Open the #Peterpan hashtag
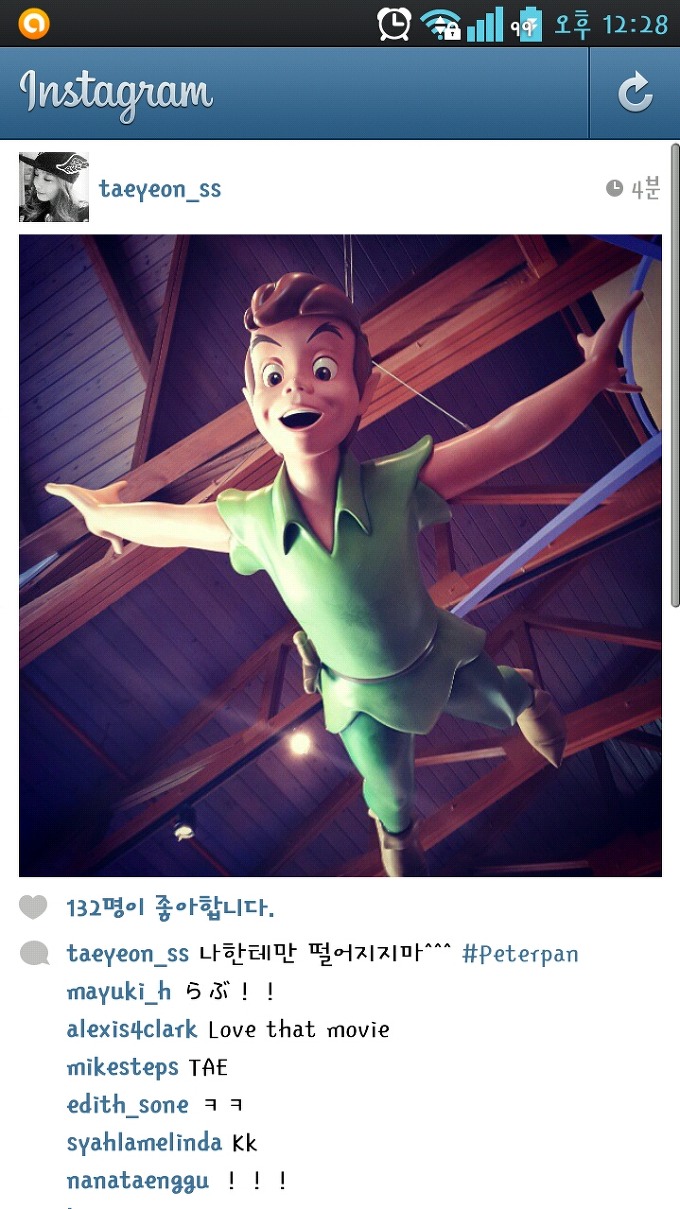680x1209 pixels. (520, 953)
